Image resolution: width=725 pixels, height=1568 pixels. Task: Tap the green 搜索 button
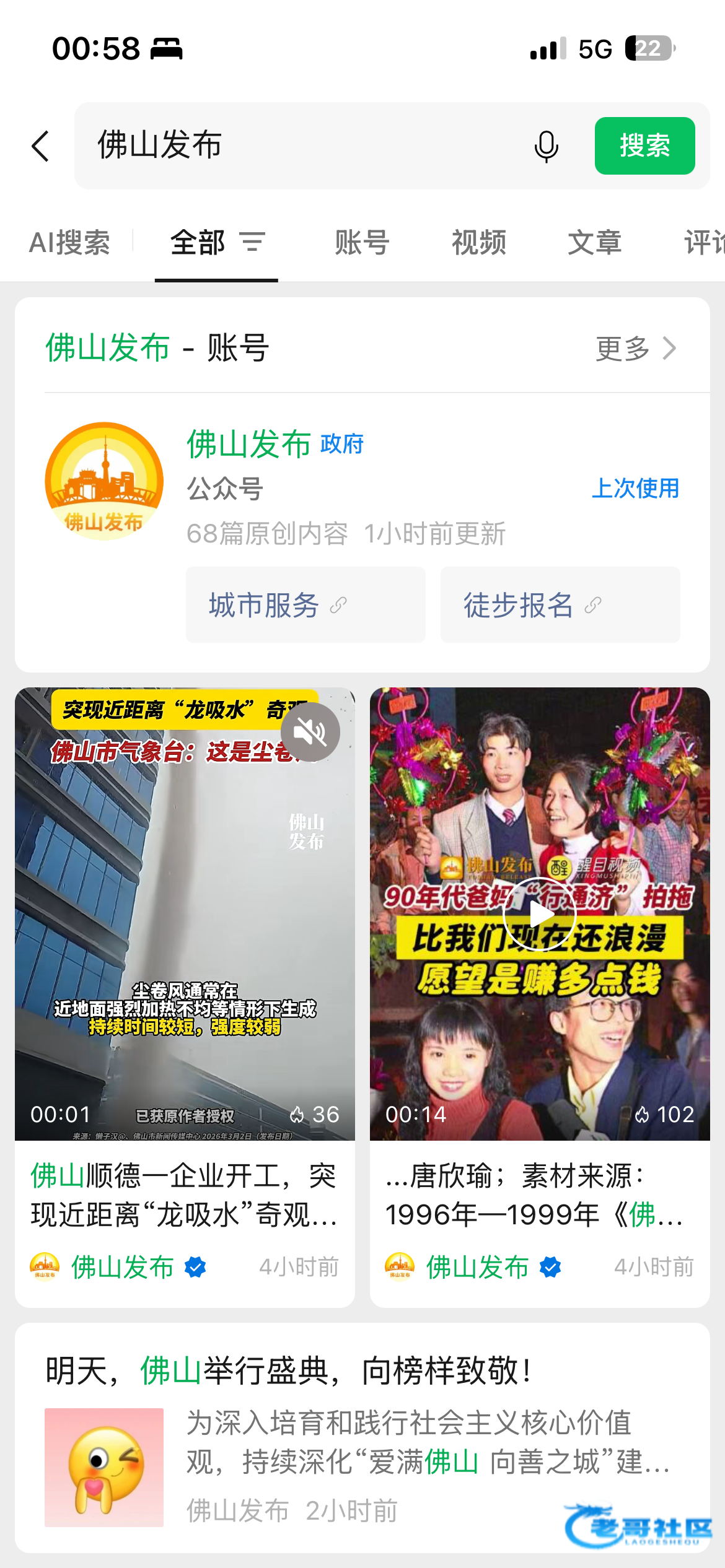tap(644, 146)
